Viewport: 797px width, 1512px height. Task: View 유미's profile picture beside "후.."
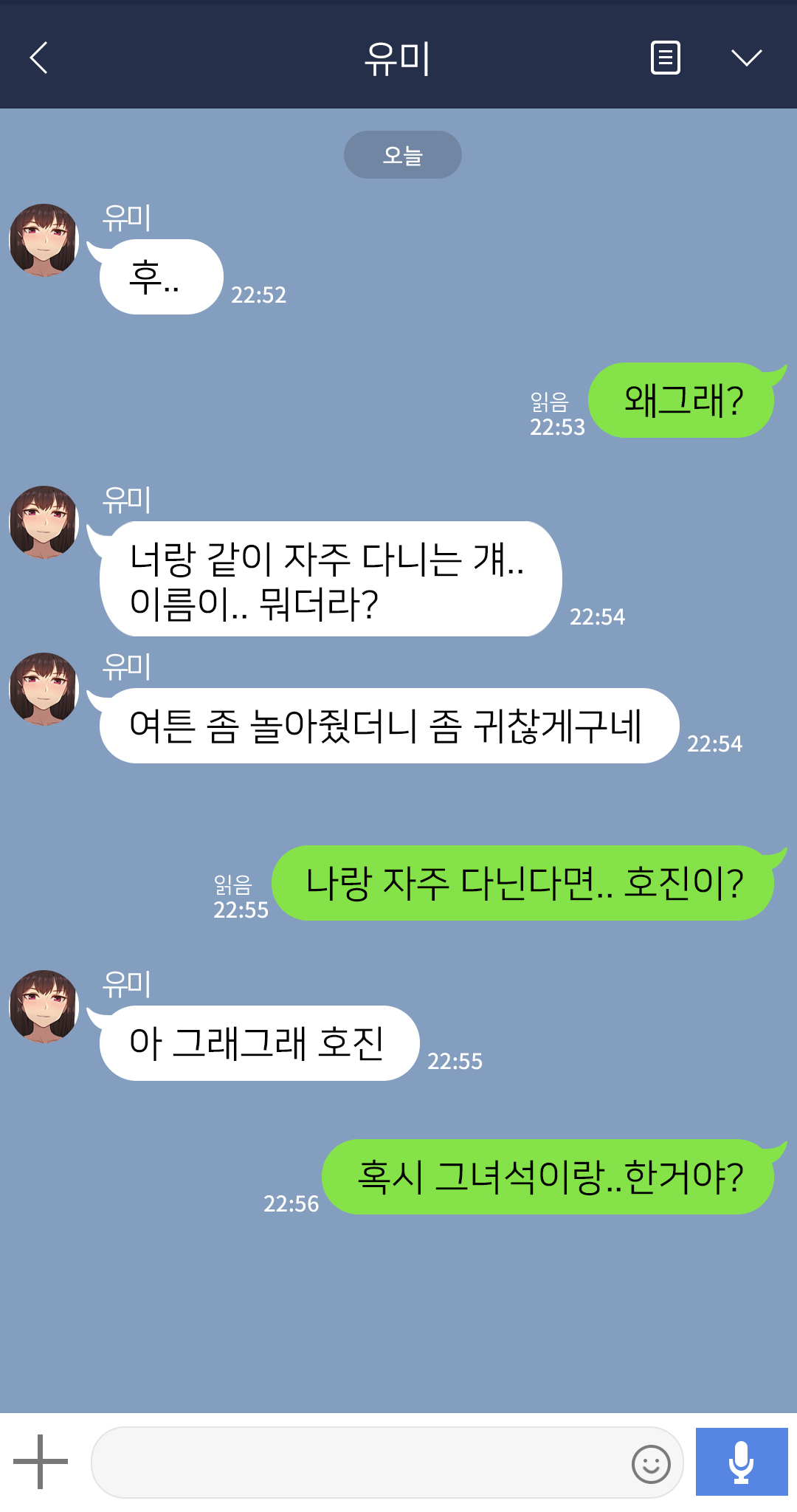click(44, 240)
